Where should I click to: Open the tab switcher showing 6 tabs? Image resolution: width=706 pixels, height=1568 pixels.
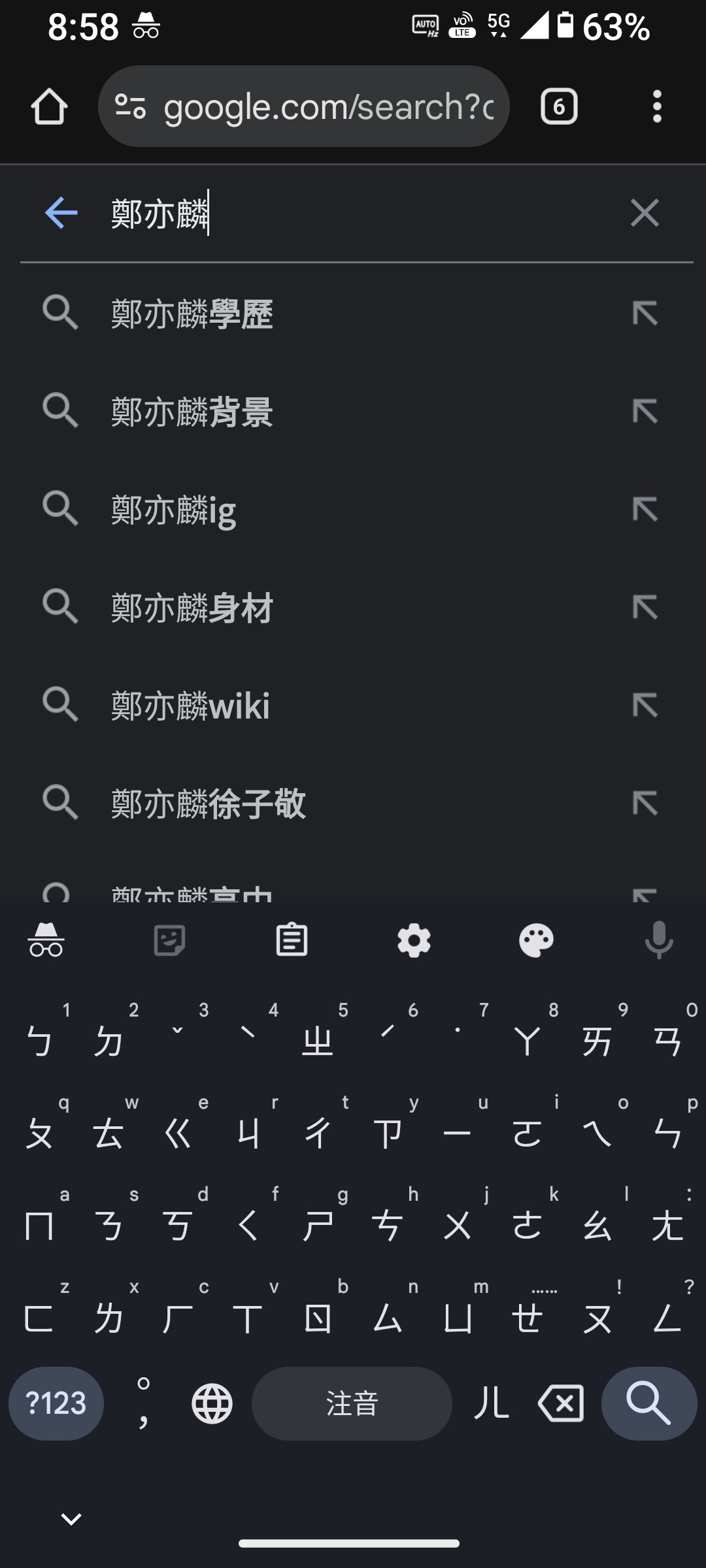(x=559, y=106)
